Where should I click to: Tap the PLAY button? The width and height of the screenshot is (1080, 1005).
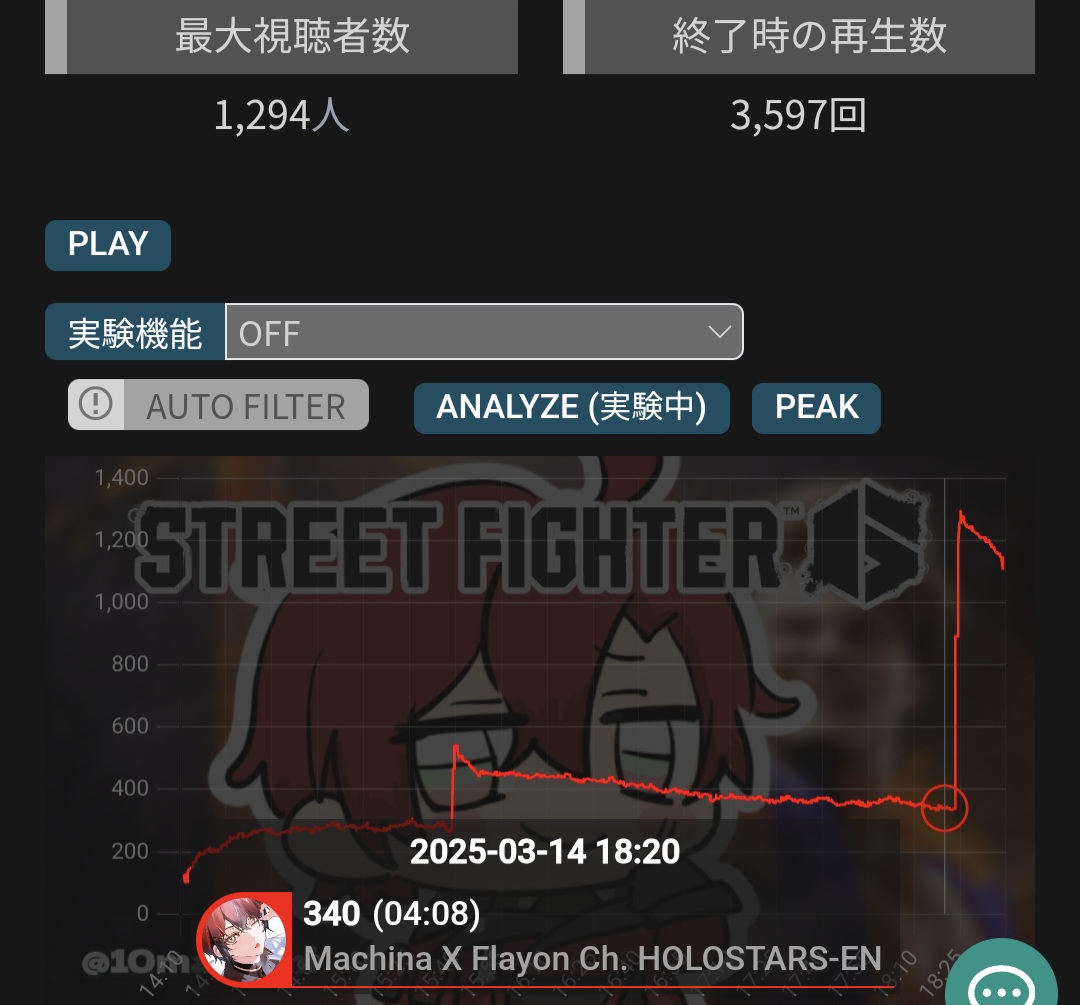(x=108, y=245)
